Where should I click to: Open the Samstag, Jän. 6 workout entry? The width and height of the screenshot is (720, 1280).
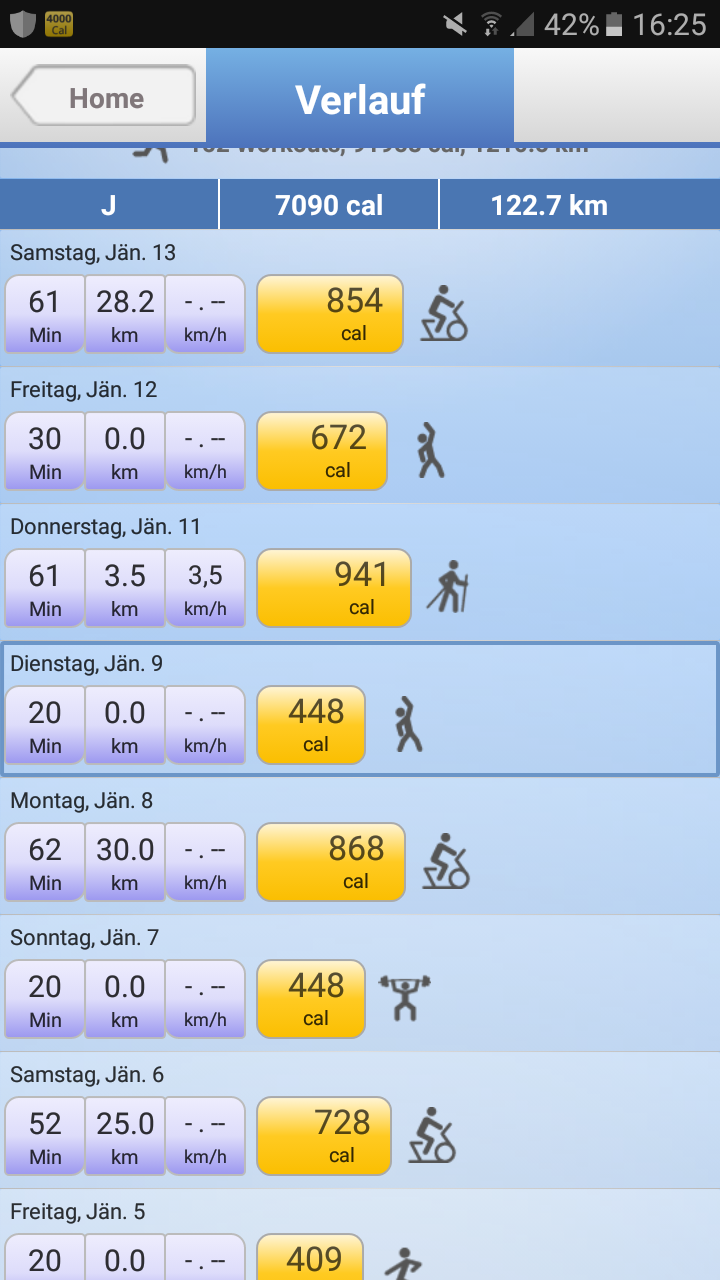(x=360, y=1121)
